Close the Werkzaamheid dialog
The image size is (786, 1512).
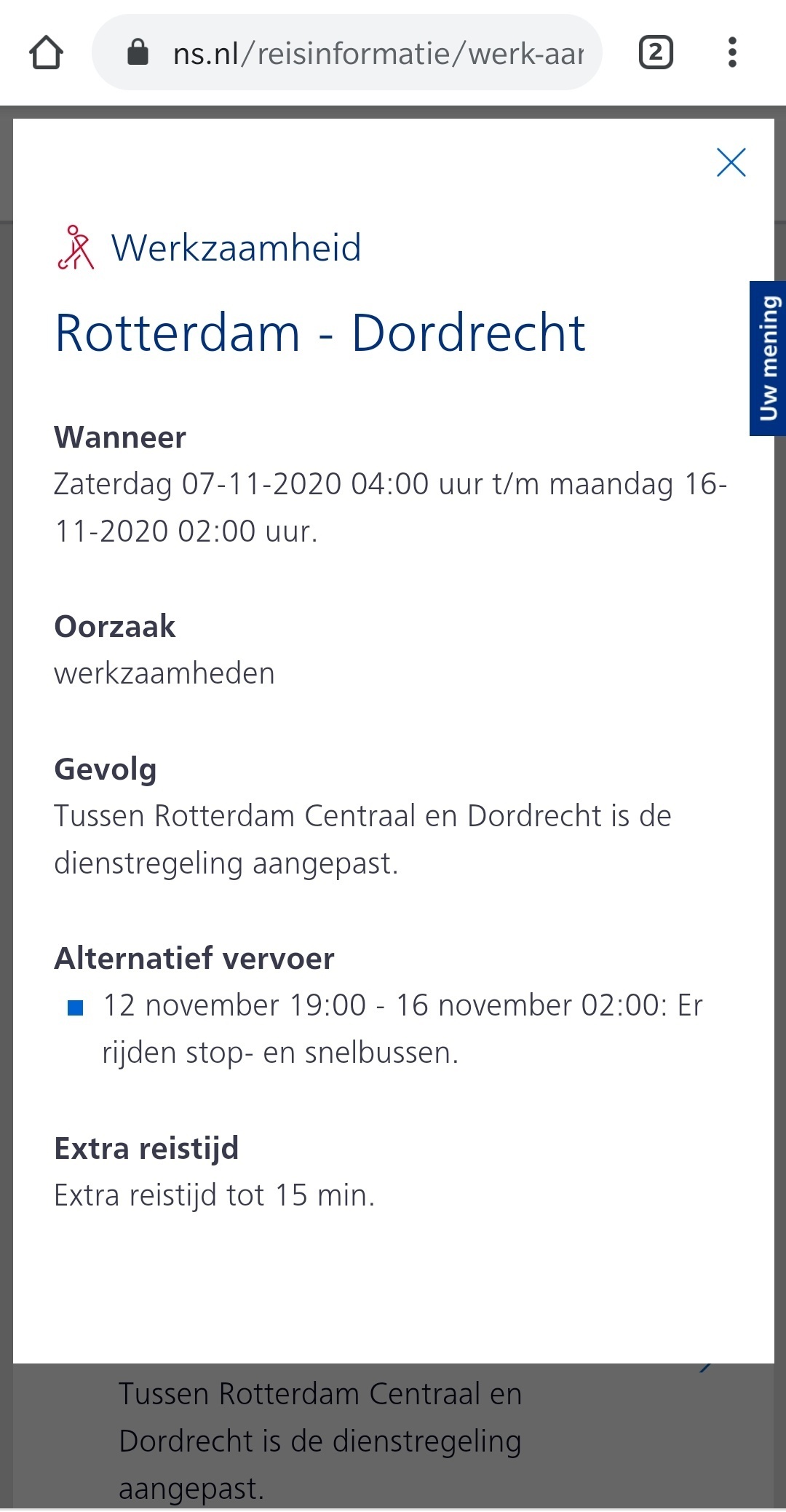point(731,162)
